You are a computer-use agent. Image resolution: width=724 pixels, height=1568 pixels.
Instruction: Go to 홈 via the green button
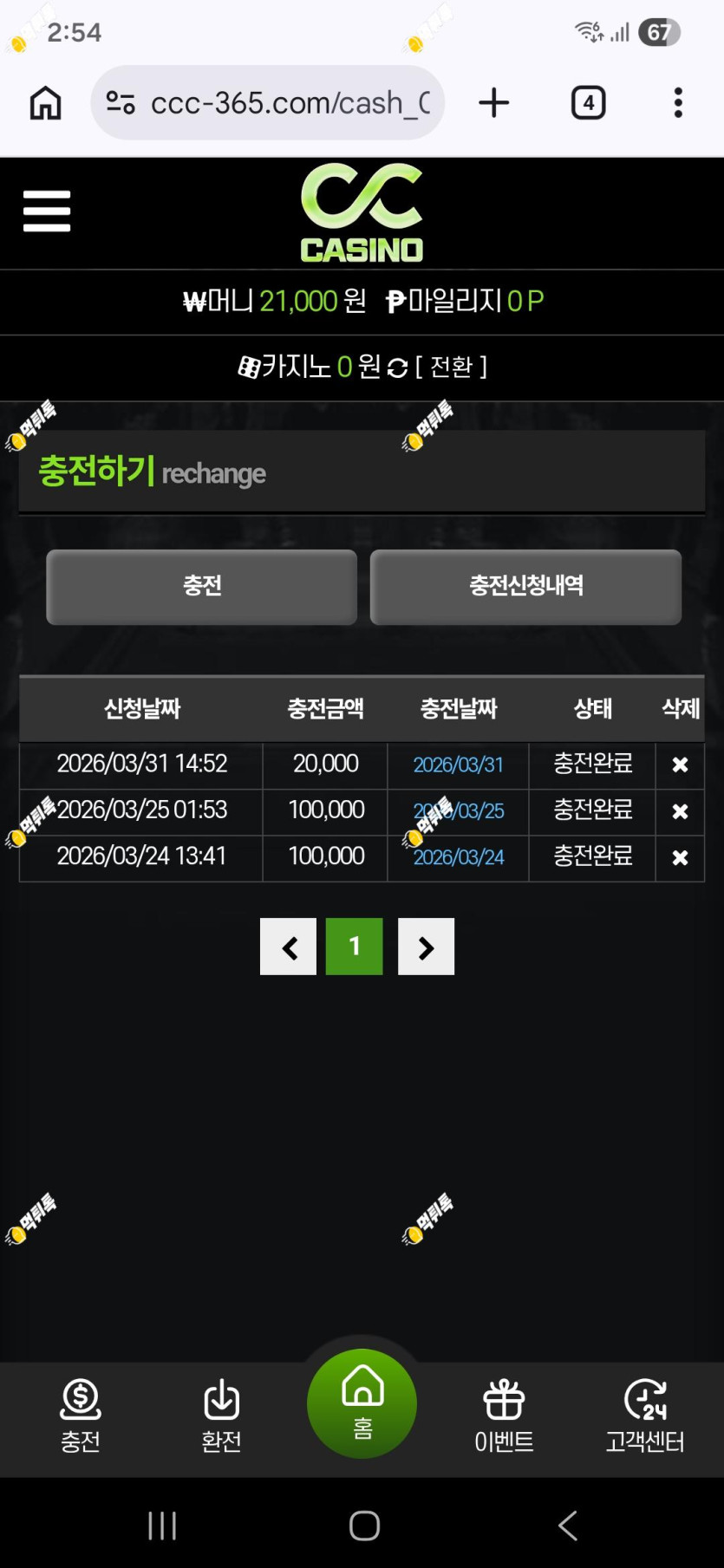click(x=362, y=1403)
